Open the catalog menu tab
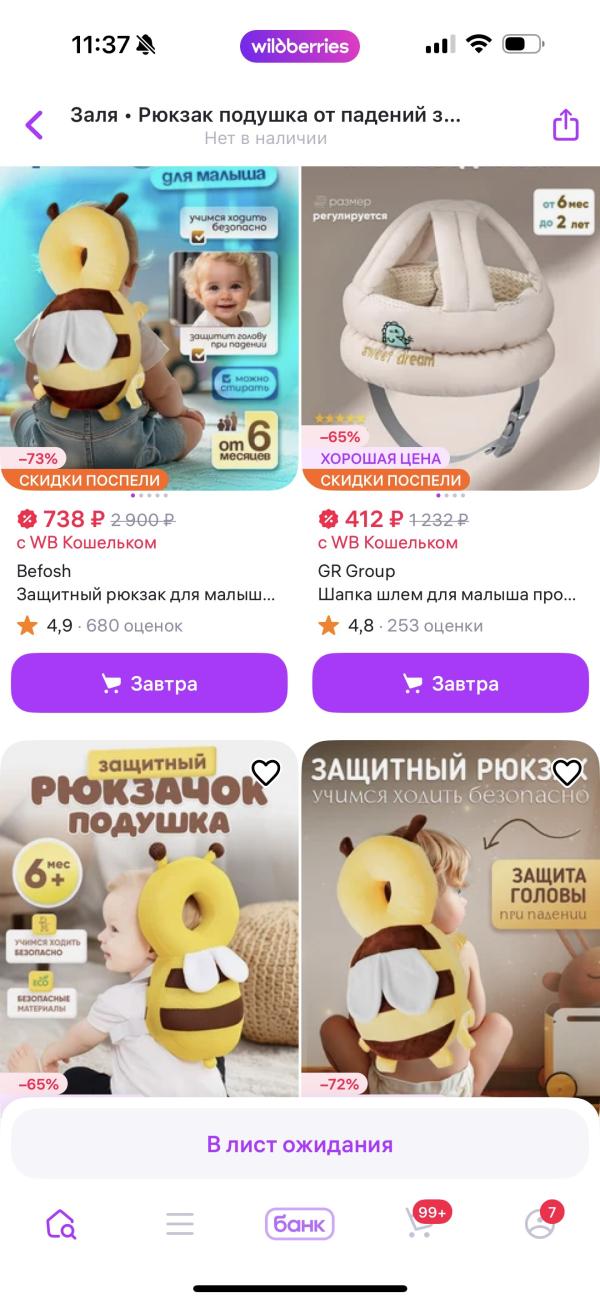Image resolution: width=600 pixels, height=1303 pixels. (180, 1223)
